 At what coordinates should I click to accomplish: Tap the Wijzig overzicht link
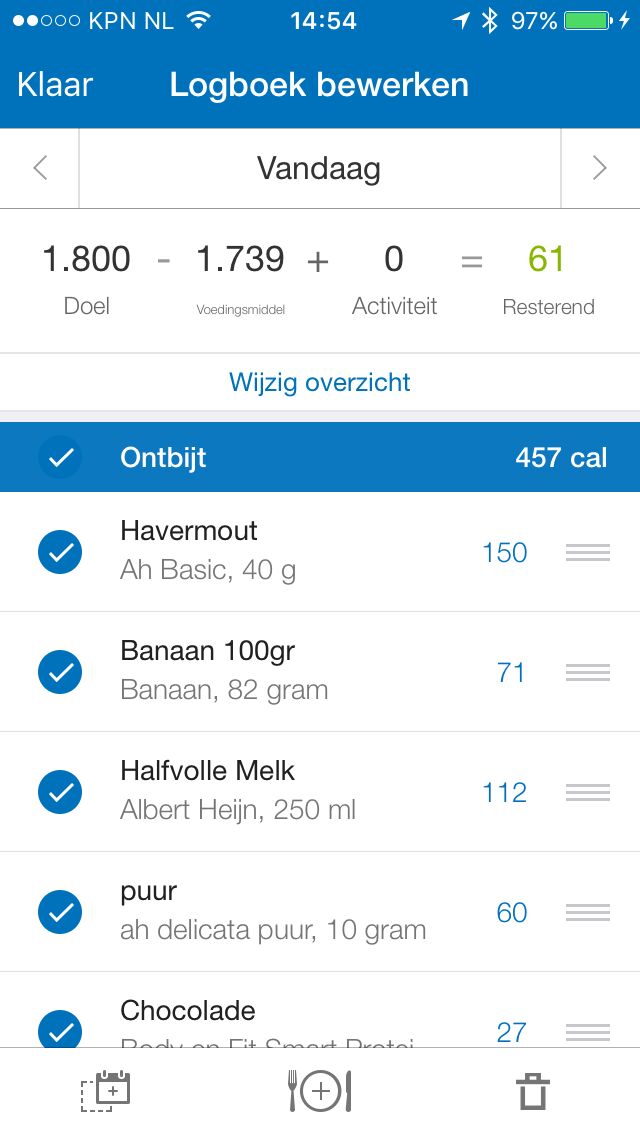(x=320, y=382)
